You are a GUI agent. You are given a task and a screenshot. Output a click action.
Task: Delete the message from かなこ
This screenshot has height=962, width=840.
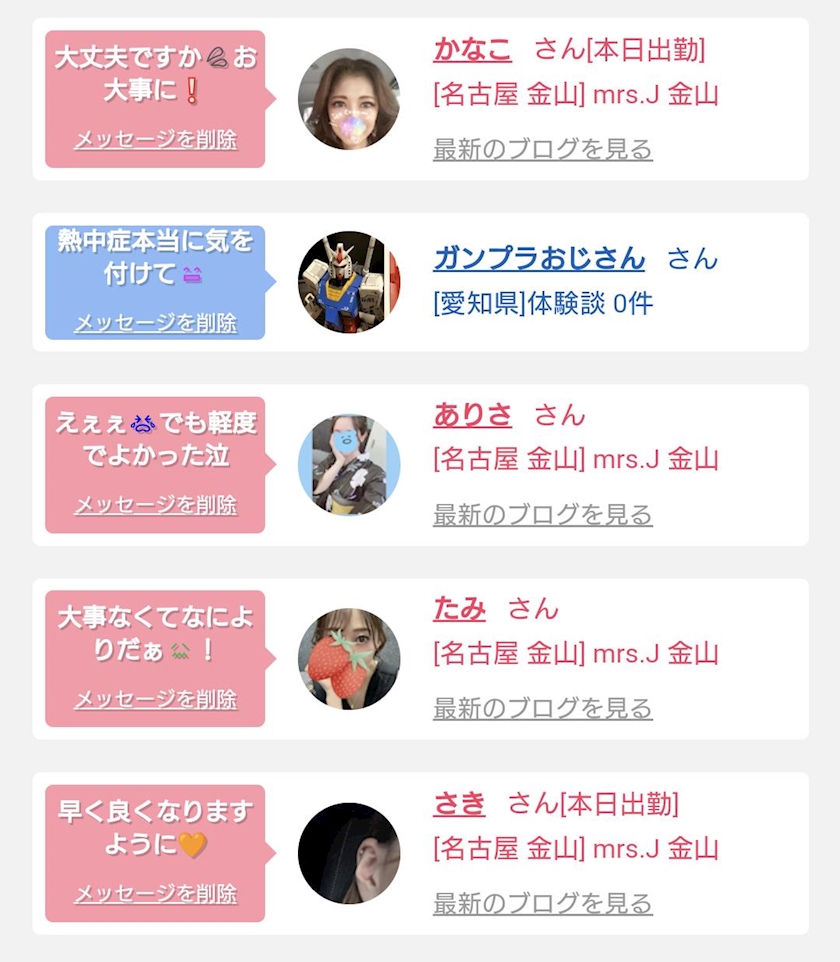(x=156, y=140)
